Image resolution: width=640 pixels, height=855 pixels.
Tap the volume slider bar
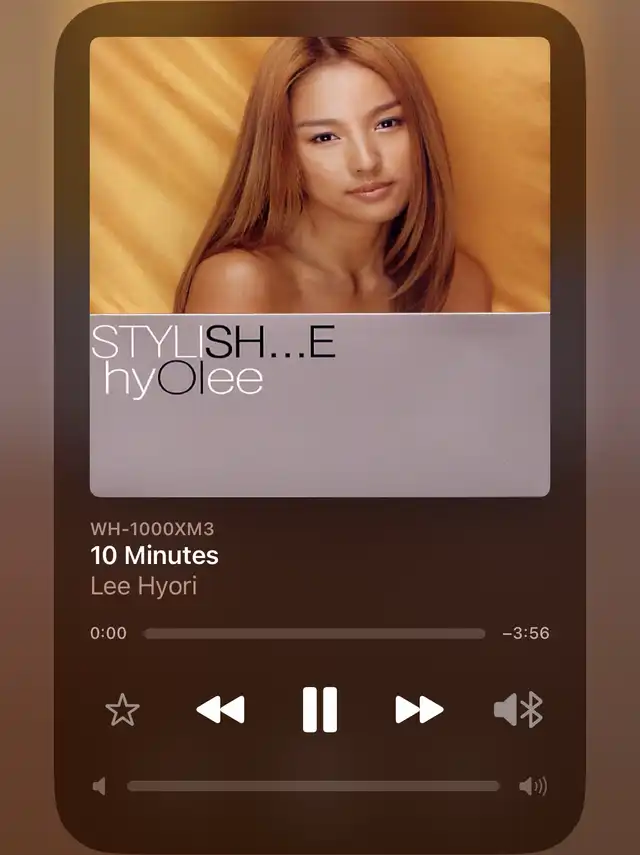pyautogui.click(x=313, y=786)
